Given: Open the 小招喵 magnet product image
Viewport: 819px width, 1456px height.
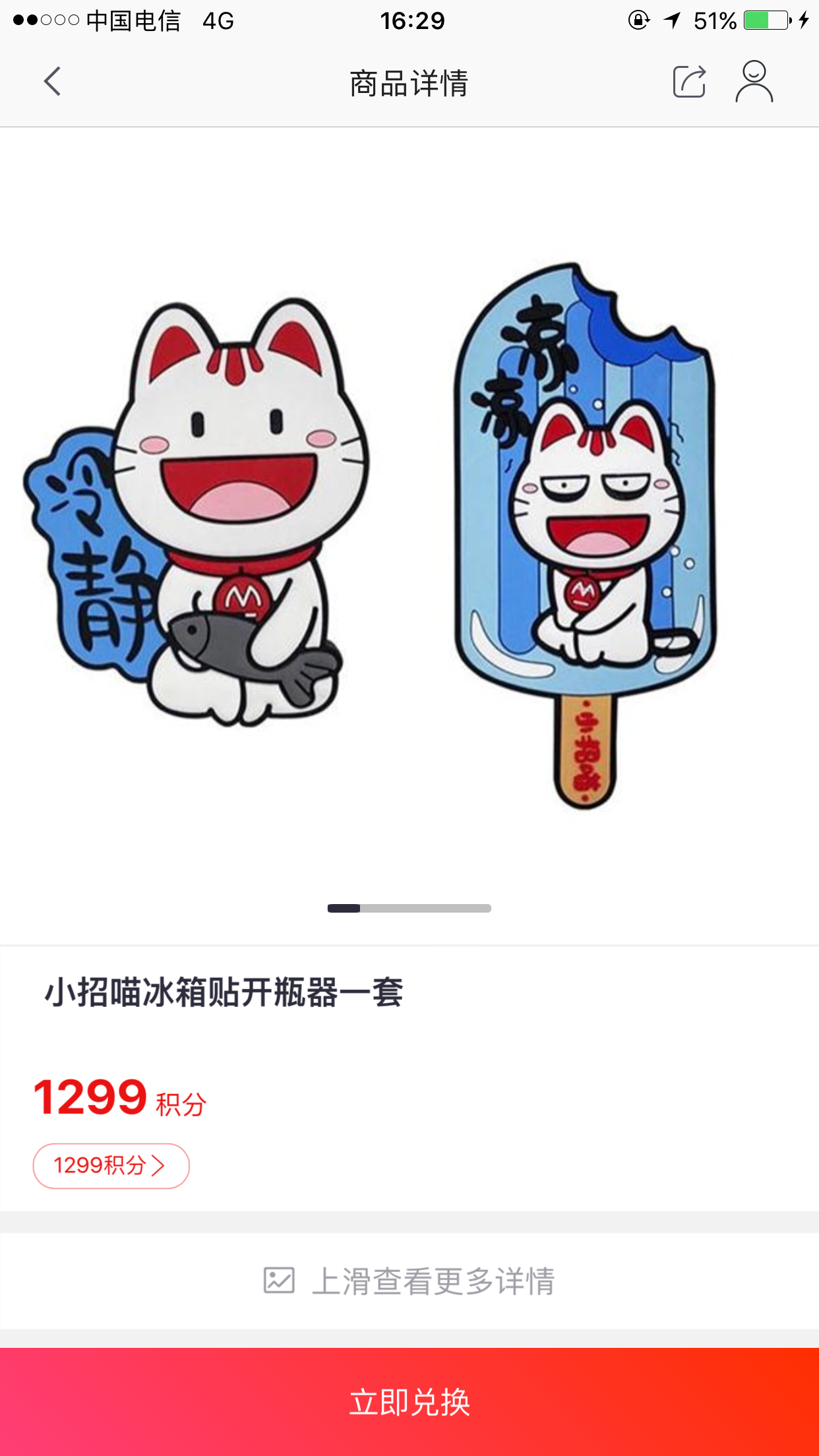Looking at the screenshot, I should pyautogui.click(x=409, y=534).
